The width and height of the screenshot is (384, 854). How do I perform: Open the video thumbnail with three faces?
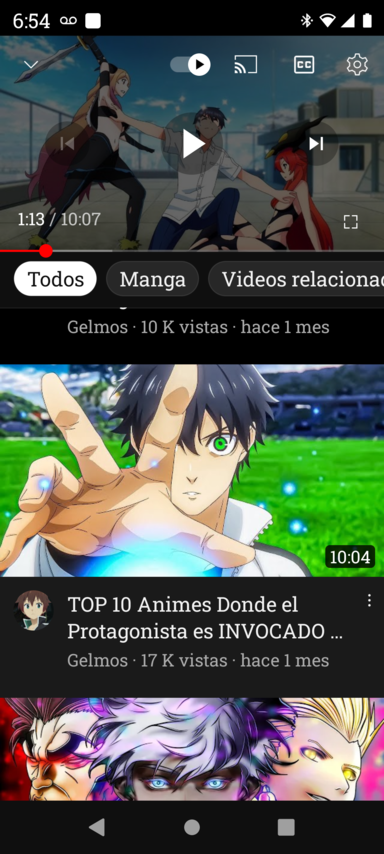192,749
